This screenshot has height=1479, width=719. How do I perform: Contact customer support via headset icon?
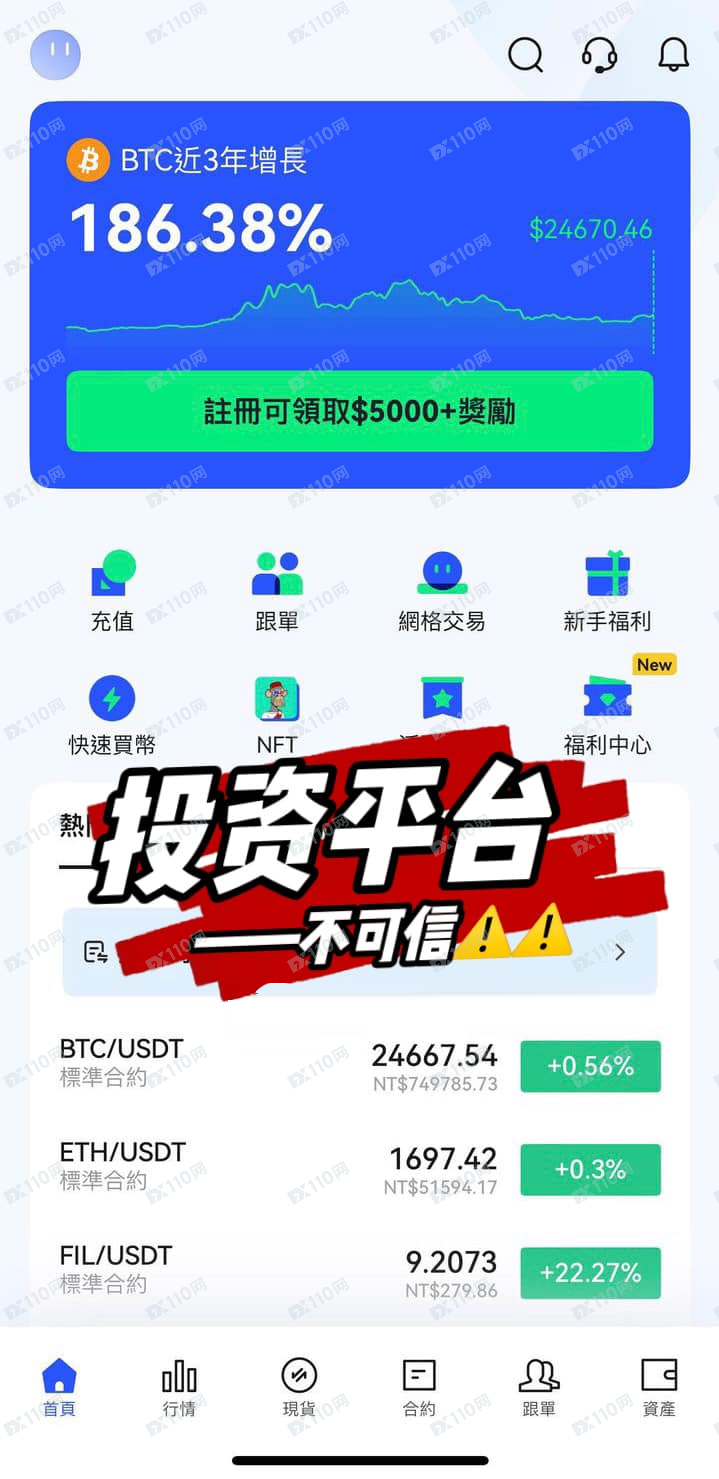click(x=599, y=54)
